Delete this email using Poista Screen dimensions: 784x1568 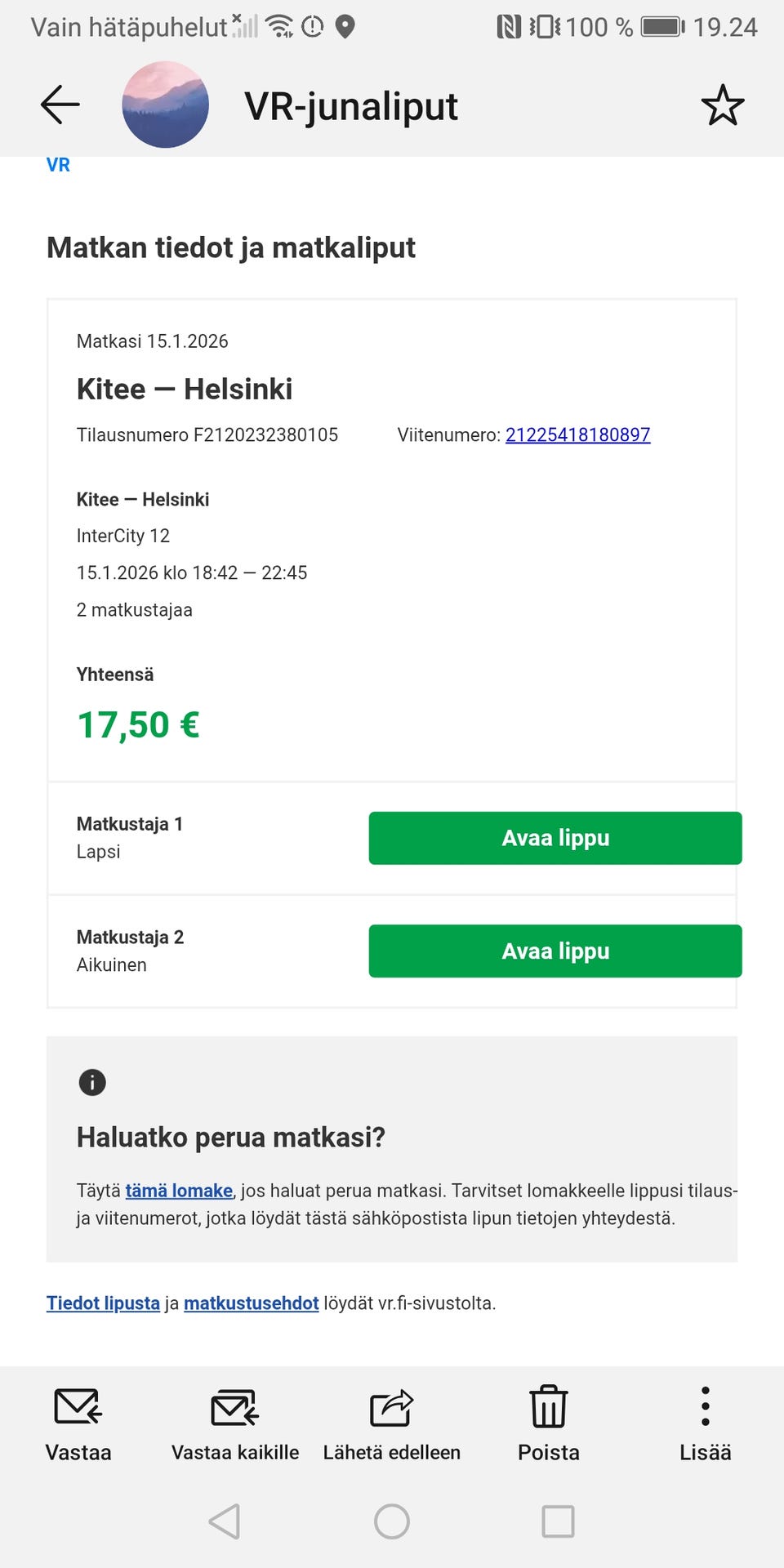(548, 1423)
